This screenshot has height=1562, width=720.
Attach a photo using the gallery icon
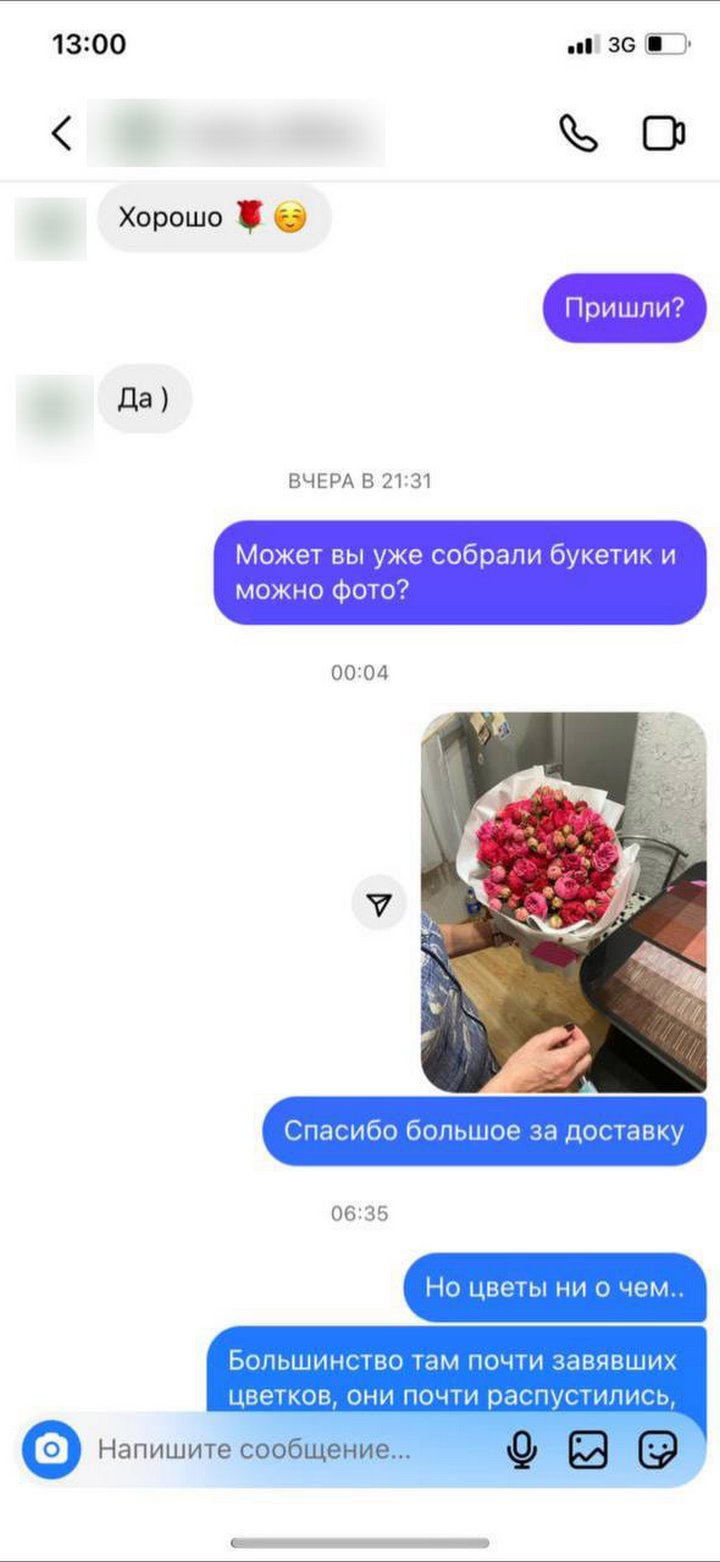[x=590, y=1450]
